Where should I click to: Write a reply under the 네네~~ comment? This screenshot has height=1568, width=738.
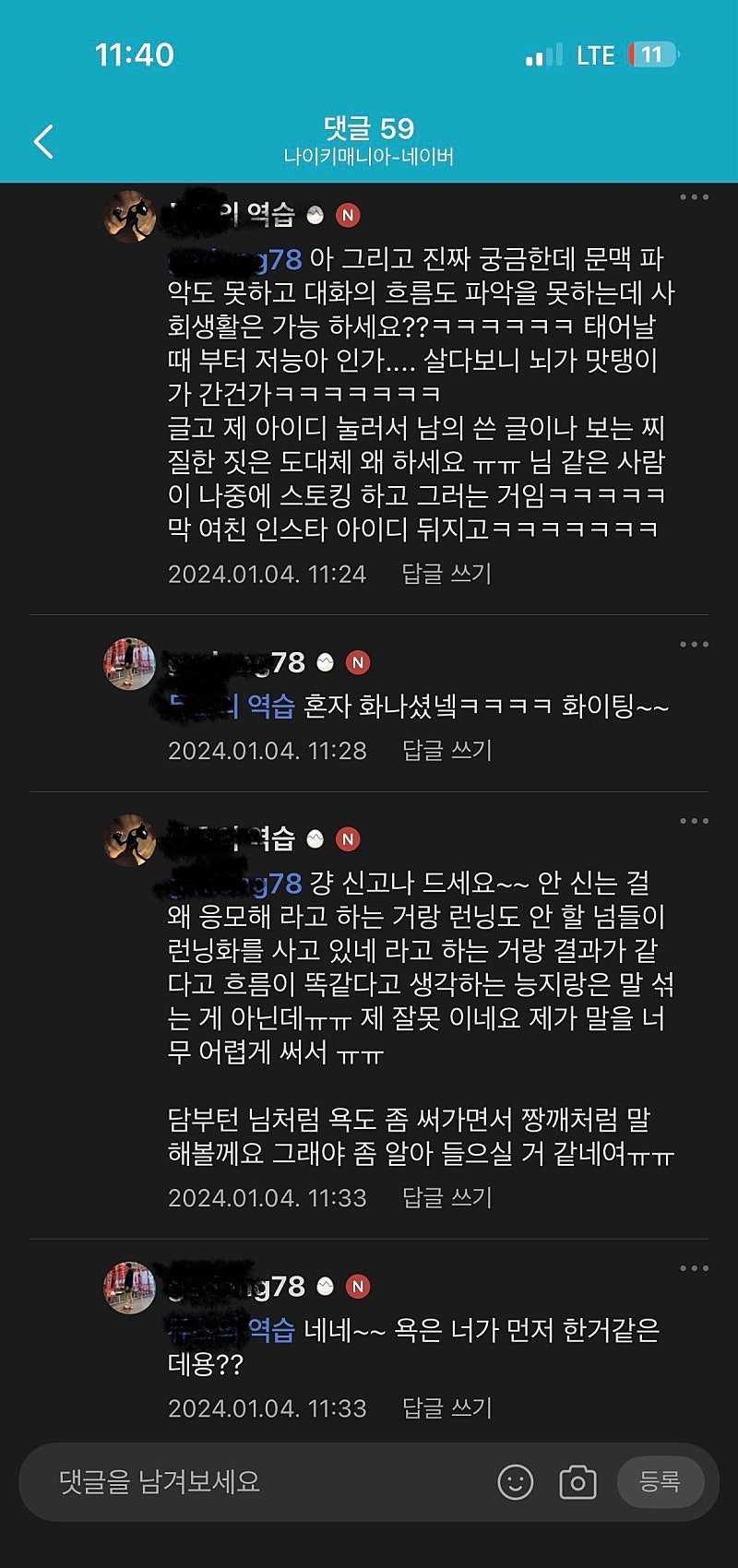pyautogui.click(x=446, y=1408)
